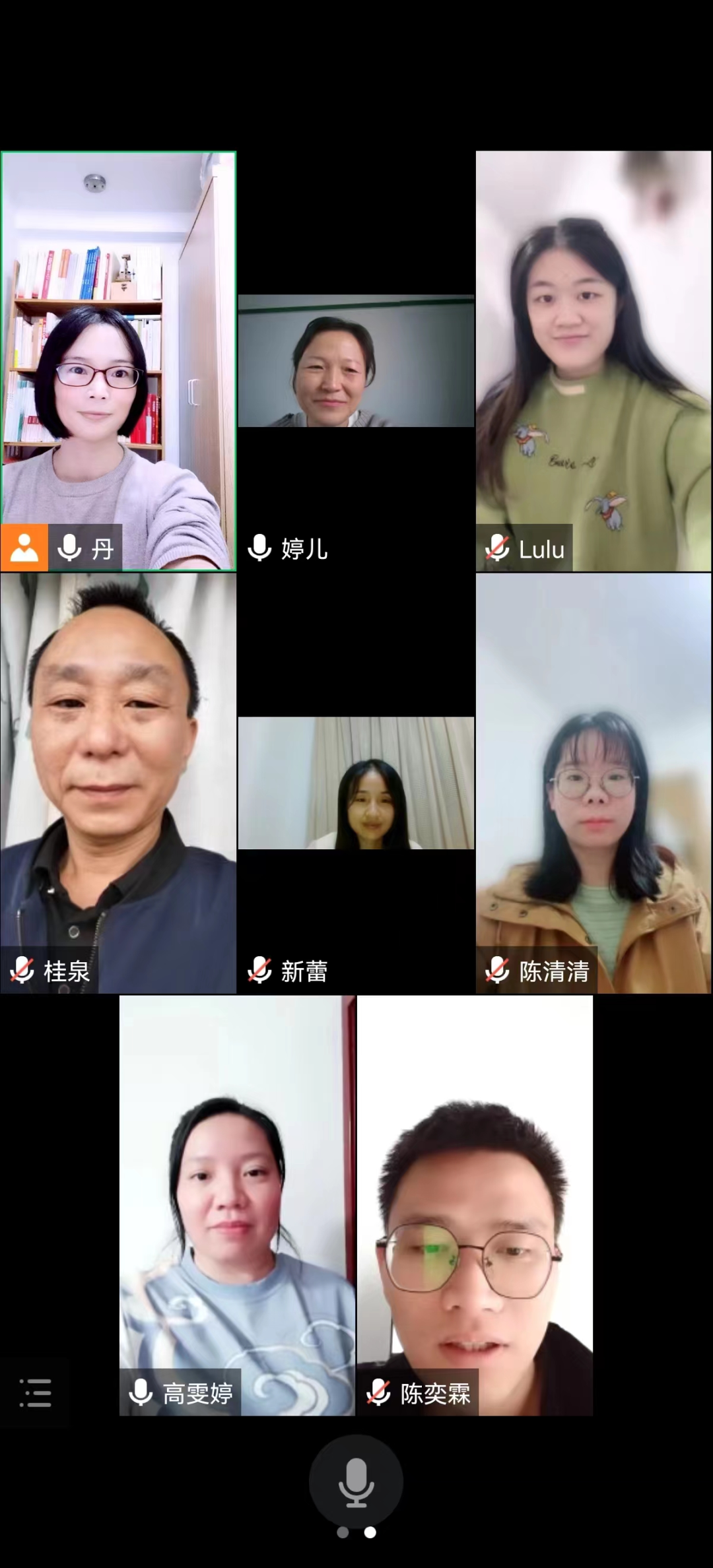This screenshot has height=1568, width=713.
Task: Enlarge 桂泉's video tile
Action: pos(118,783)
